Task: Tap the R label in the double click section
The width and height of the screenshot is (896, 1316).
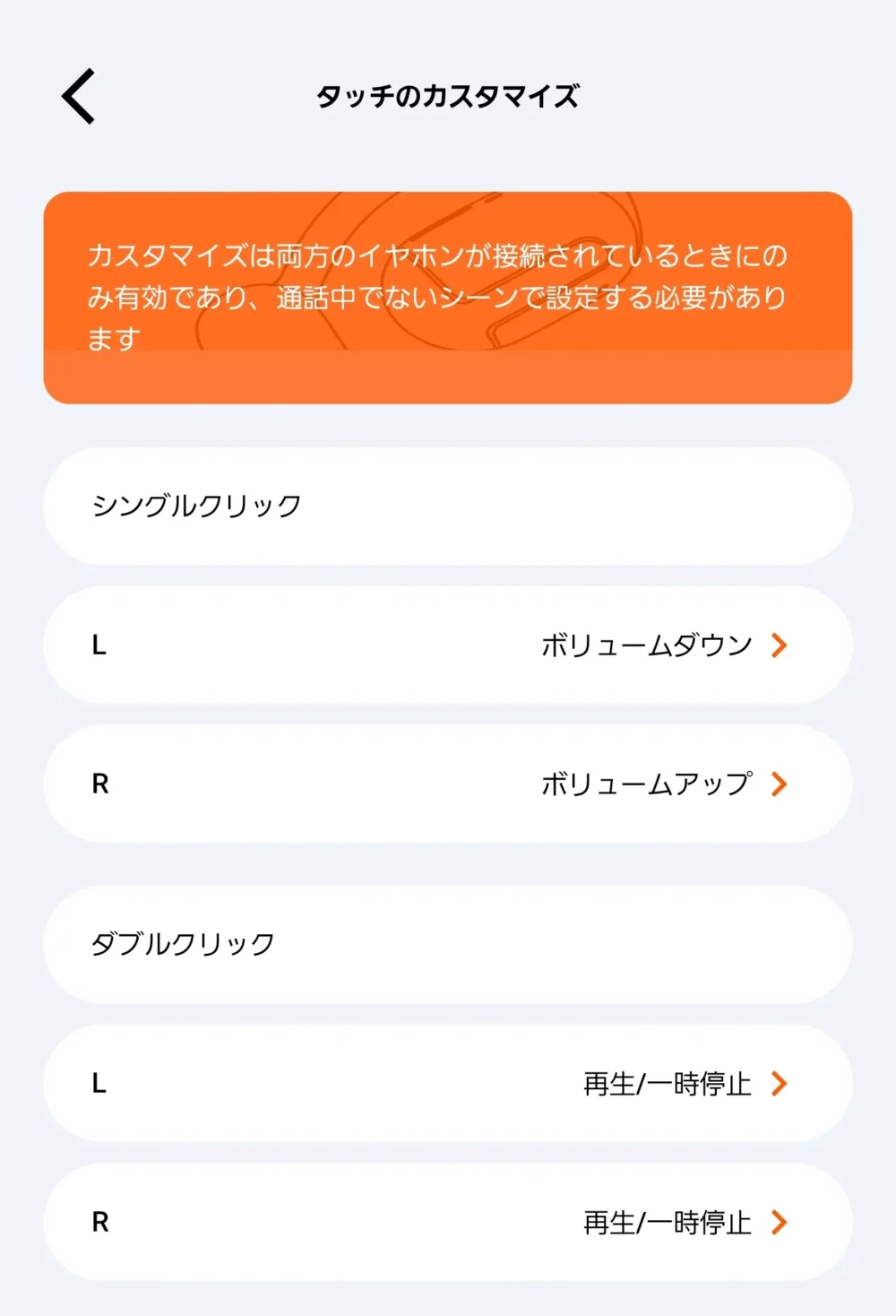Action: coord(102,1221)
